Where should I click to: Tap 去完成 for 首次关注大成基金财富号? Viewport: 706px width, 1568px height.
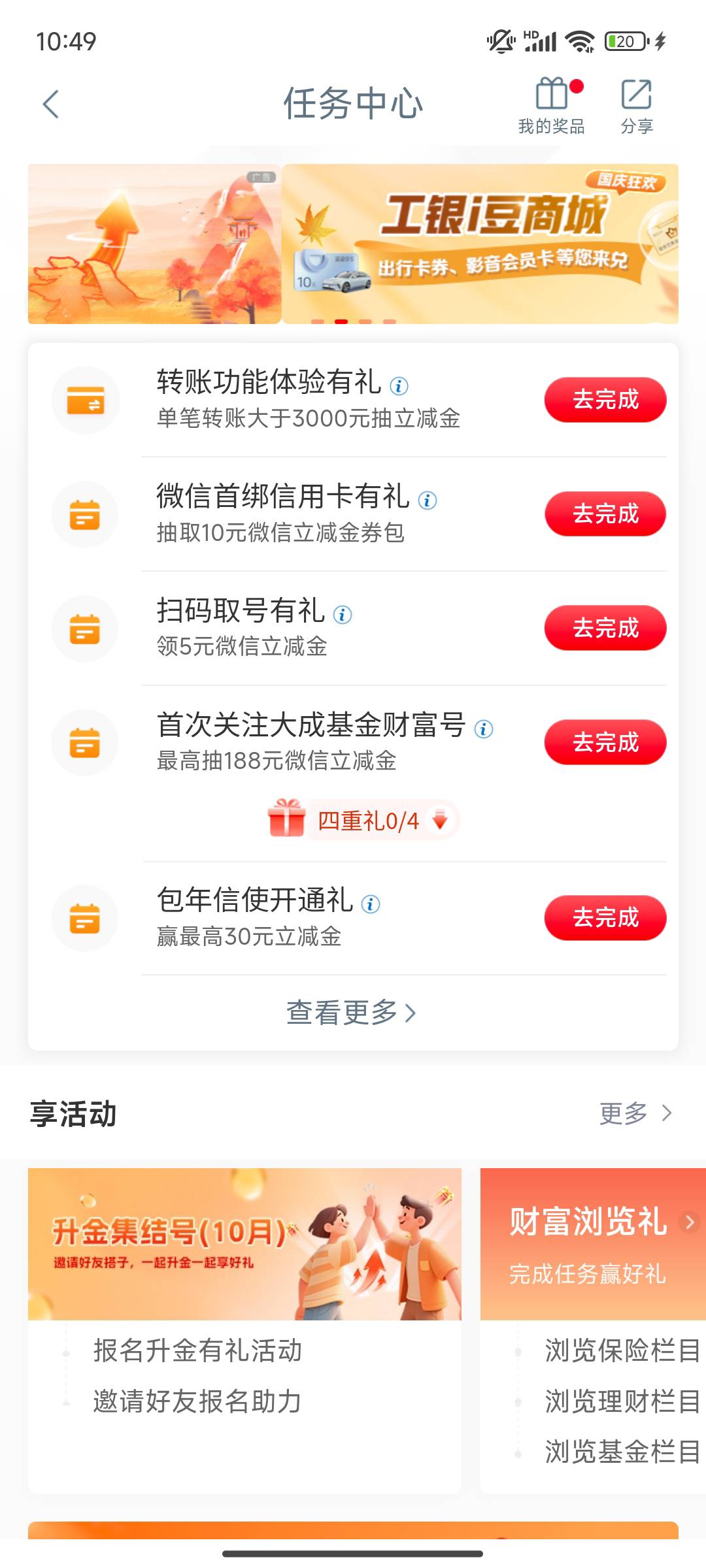pos(605,743)
